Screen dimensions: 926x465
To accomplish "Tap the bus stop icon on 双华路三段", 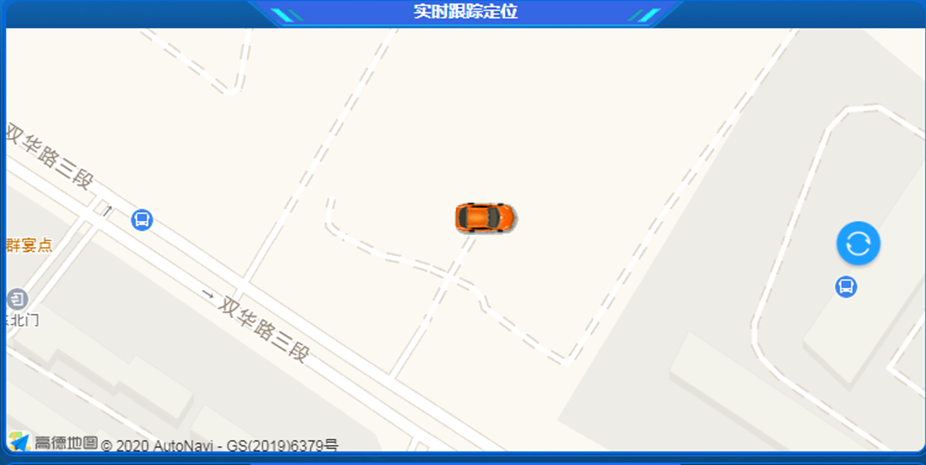I will click(142, 220).
